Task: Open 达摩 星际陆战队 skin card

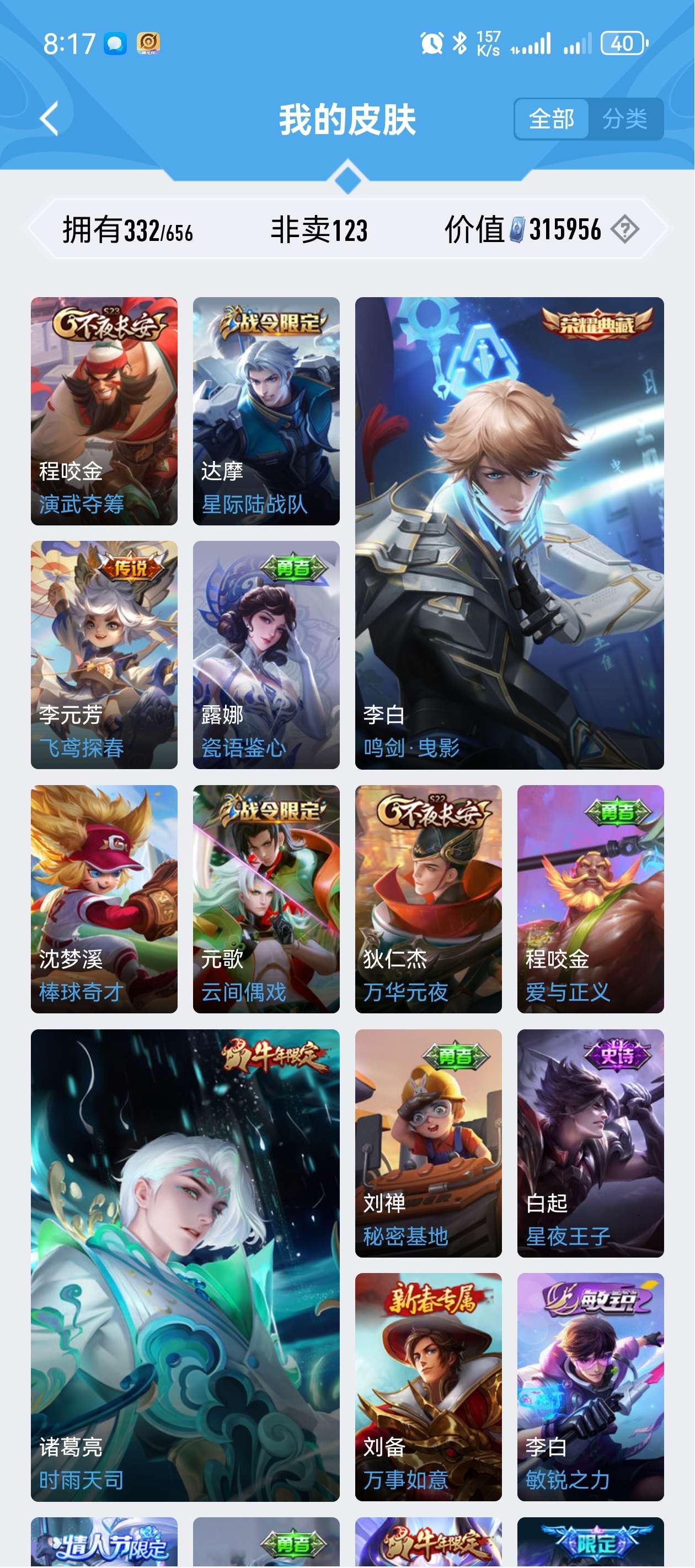Action: [x=266, y=411]
